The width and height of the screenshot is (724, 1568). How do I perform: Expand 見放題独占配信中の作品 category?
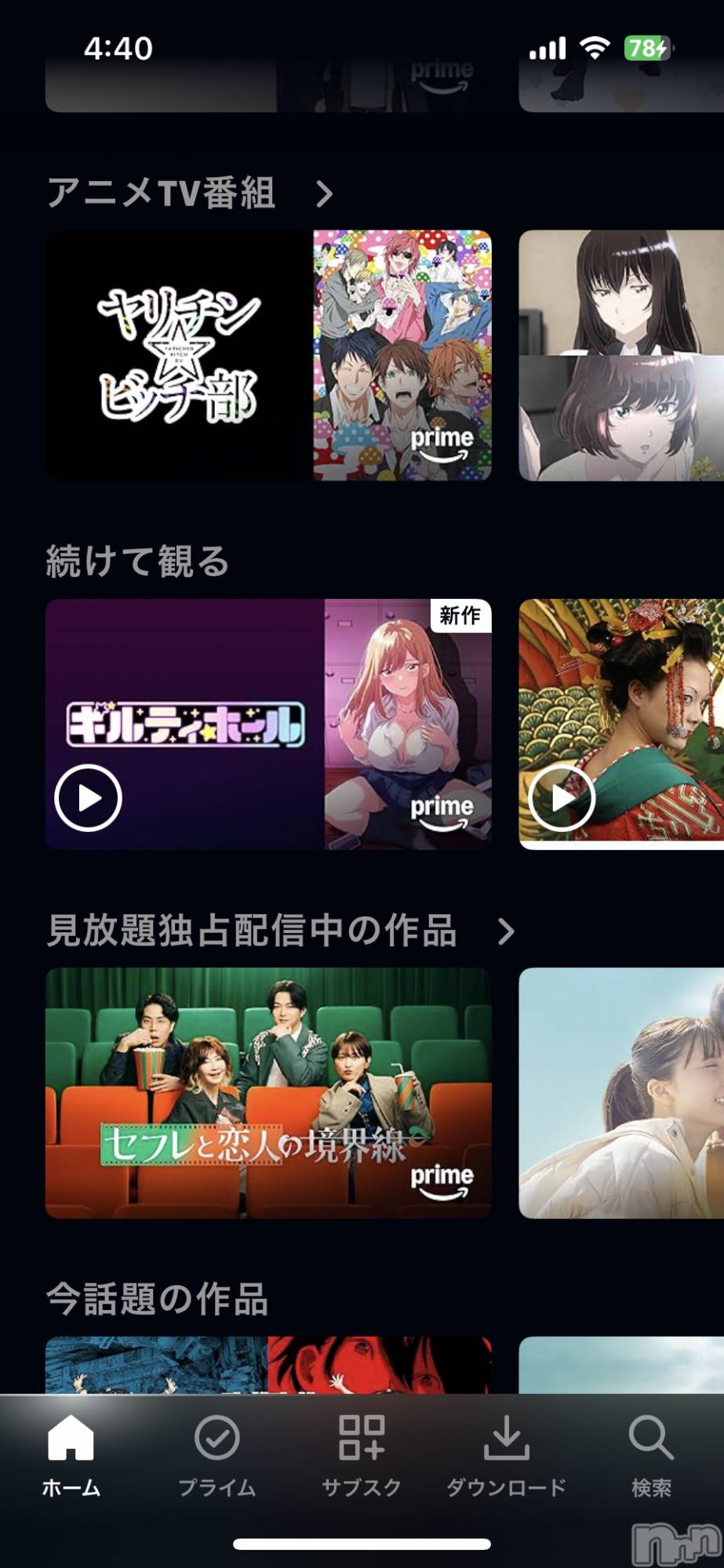[506, 931]
